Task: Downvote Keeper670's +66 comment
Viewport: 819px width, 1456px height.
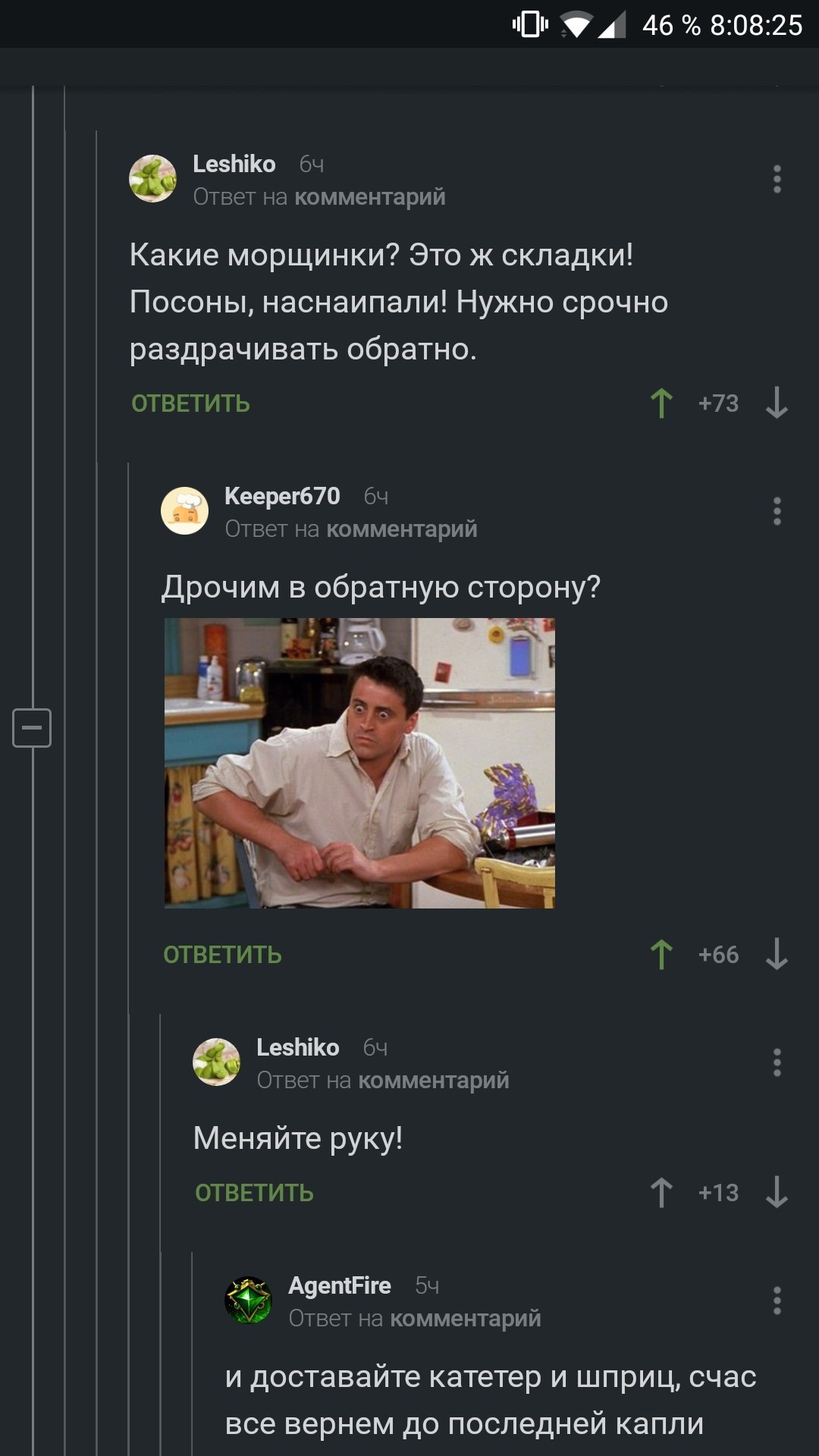Action: coord(777,955)
